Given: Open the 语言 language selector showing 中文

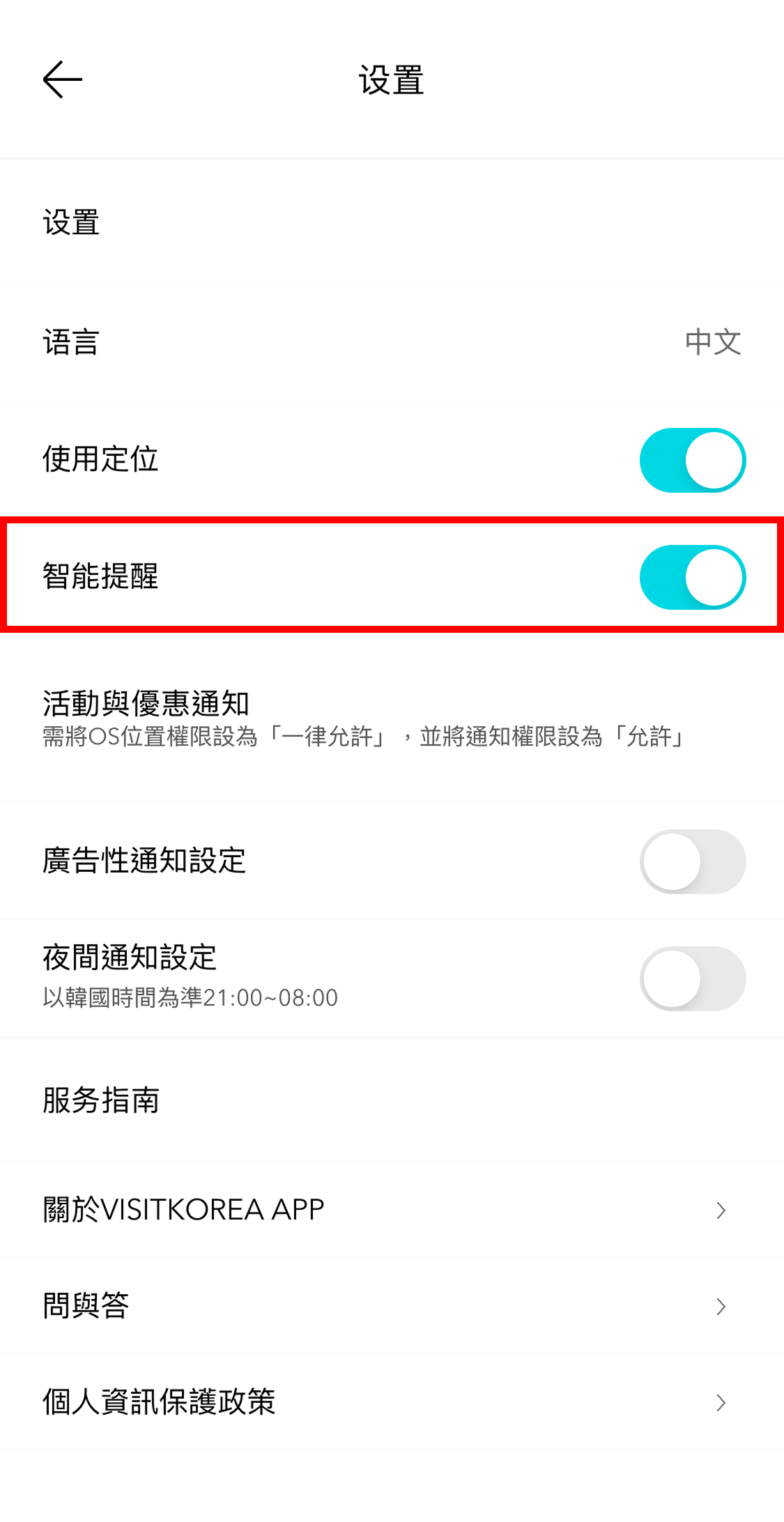Looking at the screenshot, I should point(392,341).
